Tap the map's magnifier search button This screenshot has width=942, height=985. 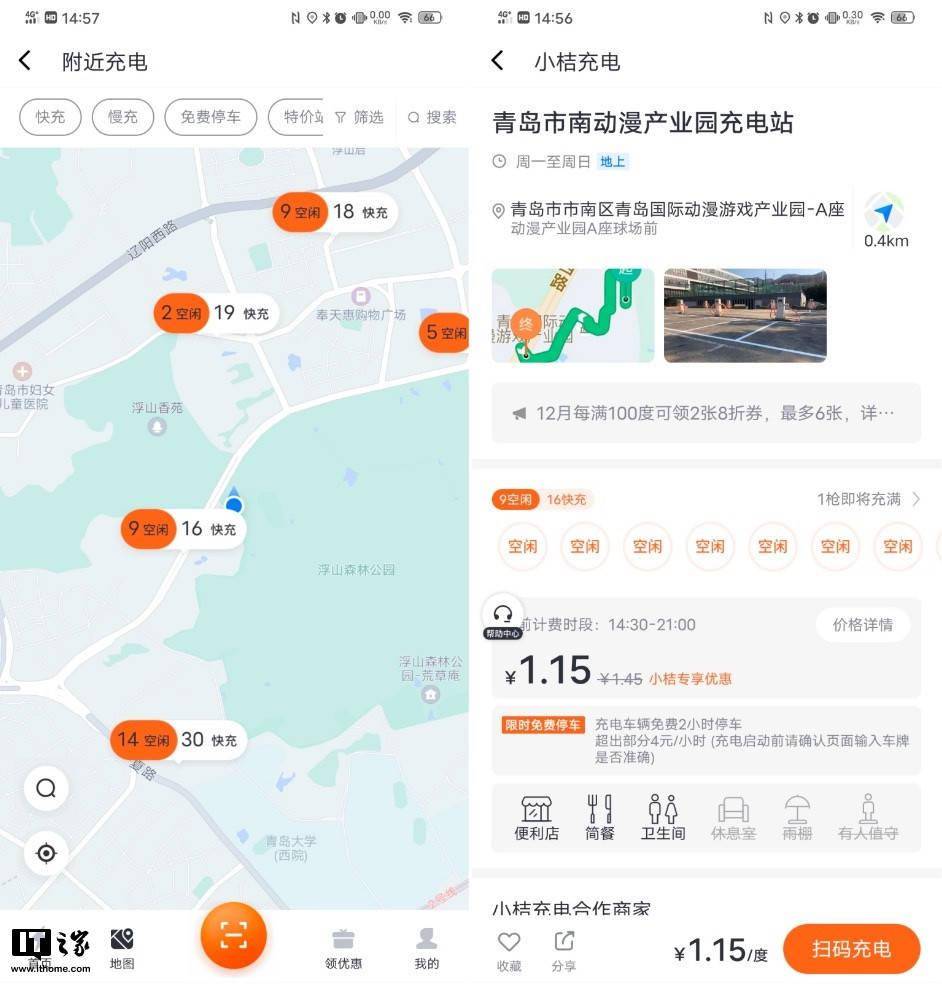[46, 788]
